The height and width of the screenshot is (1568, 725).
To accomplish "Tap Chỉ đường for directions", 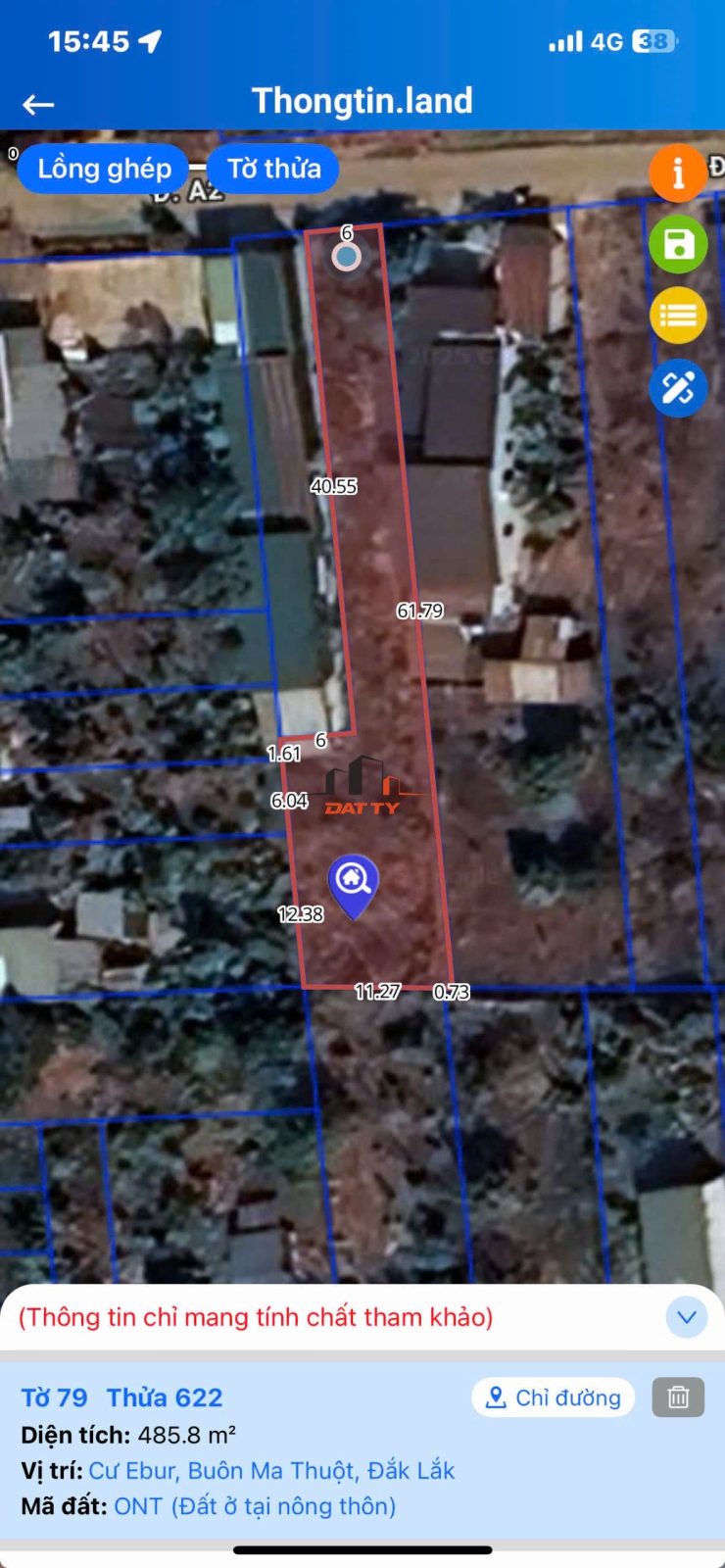I will [x=554, y=1397].
